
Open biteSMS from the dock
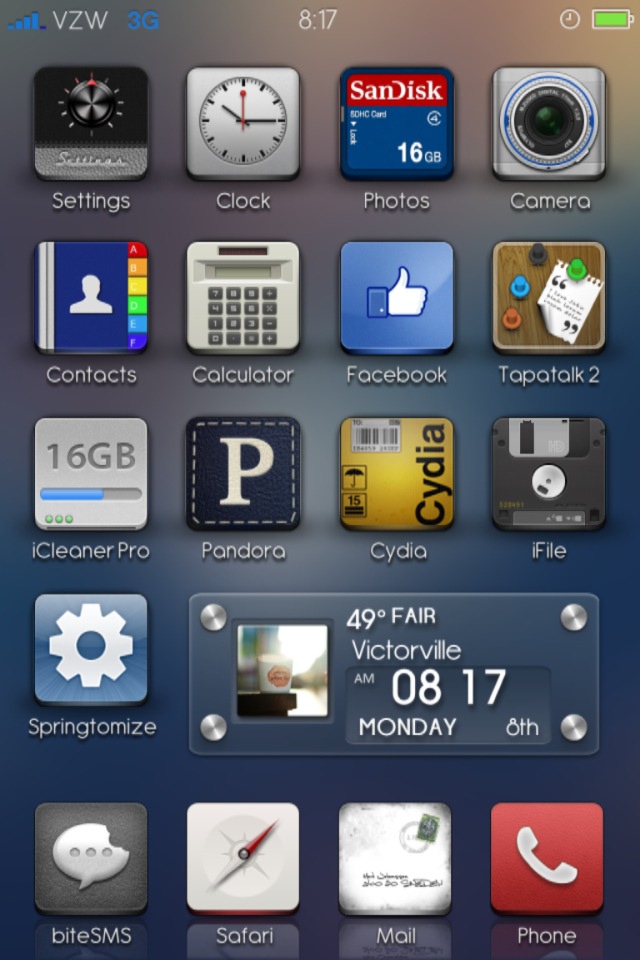pos(91,859)
